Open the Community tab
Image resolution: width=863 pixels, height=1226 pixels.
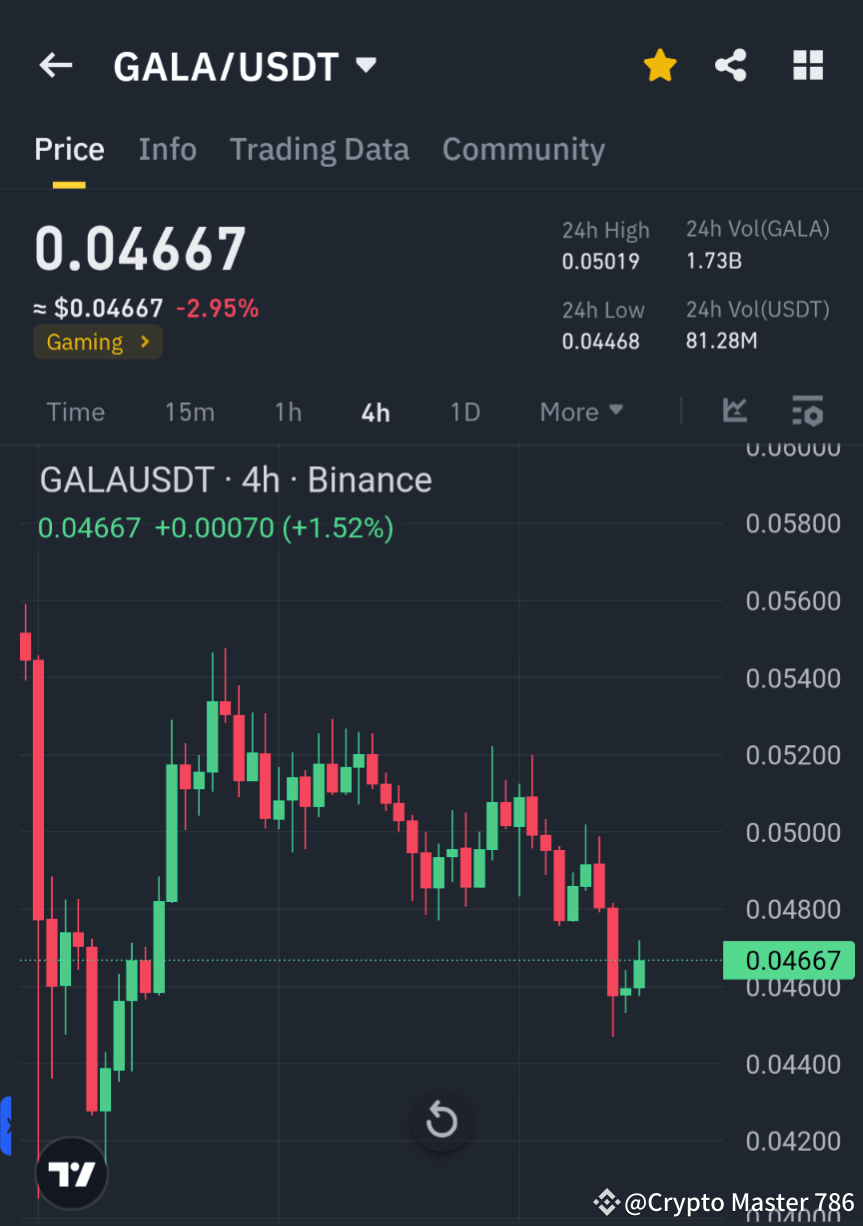coord(523,148)
